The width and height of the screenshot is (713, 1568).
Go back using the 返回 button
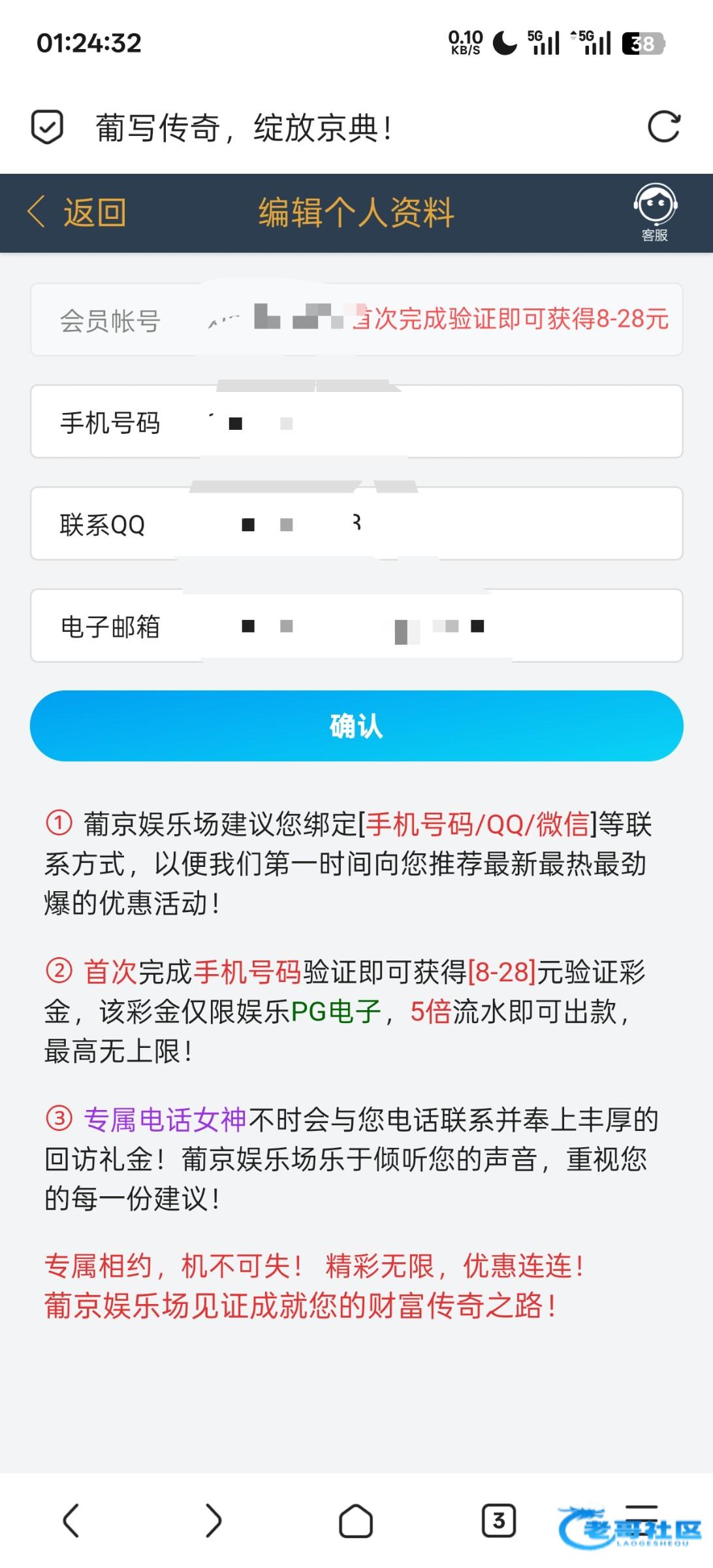[x=76, y=212]
